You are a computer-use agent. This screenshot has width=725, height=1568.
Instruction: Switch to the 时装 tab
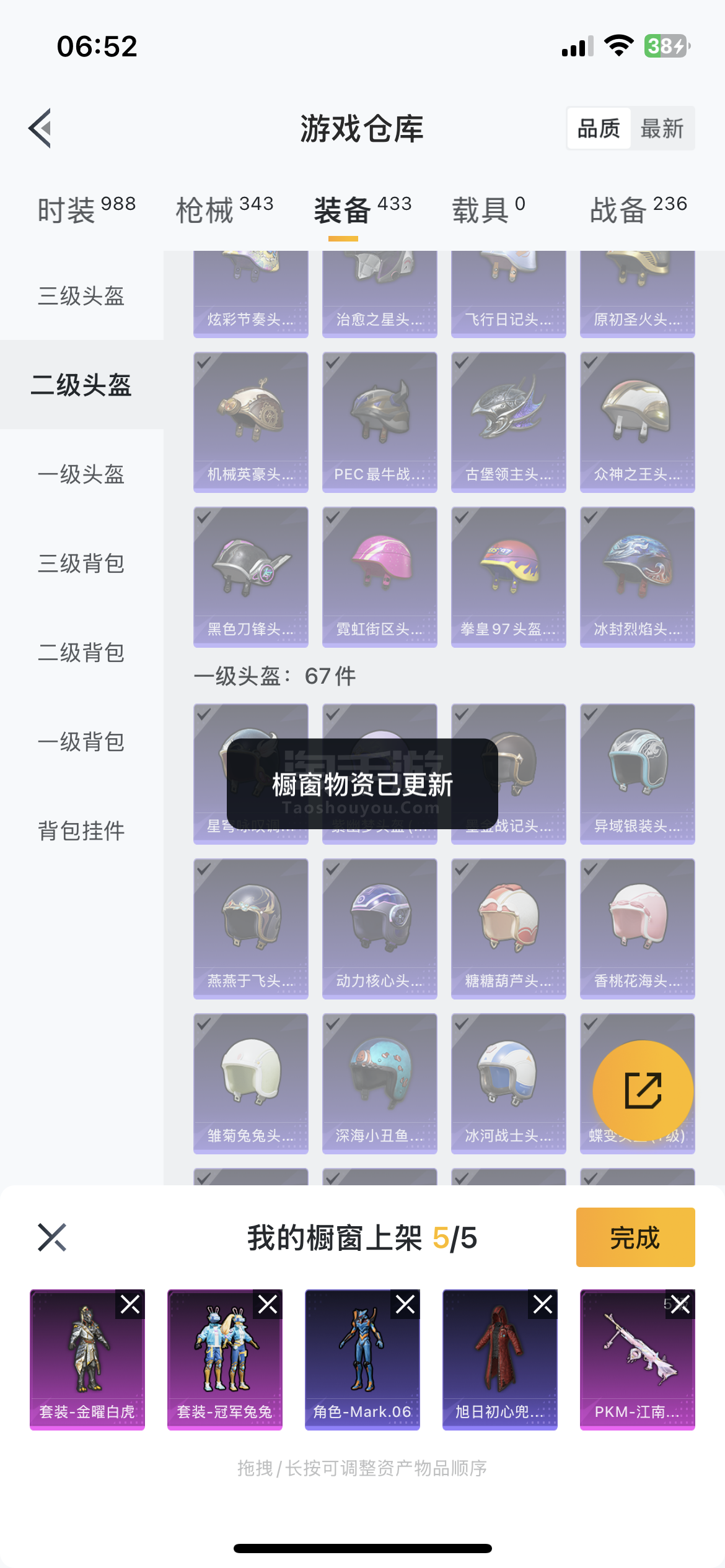[x=86, y=209]
